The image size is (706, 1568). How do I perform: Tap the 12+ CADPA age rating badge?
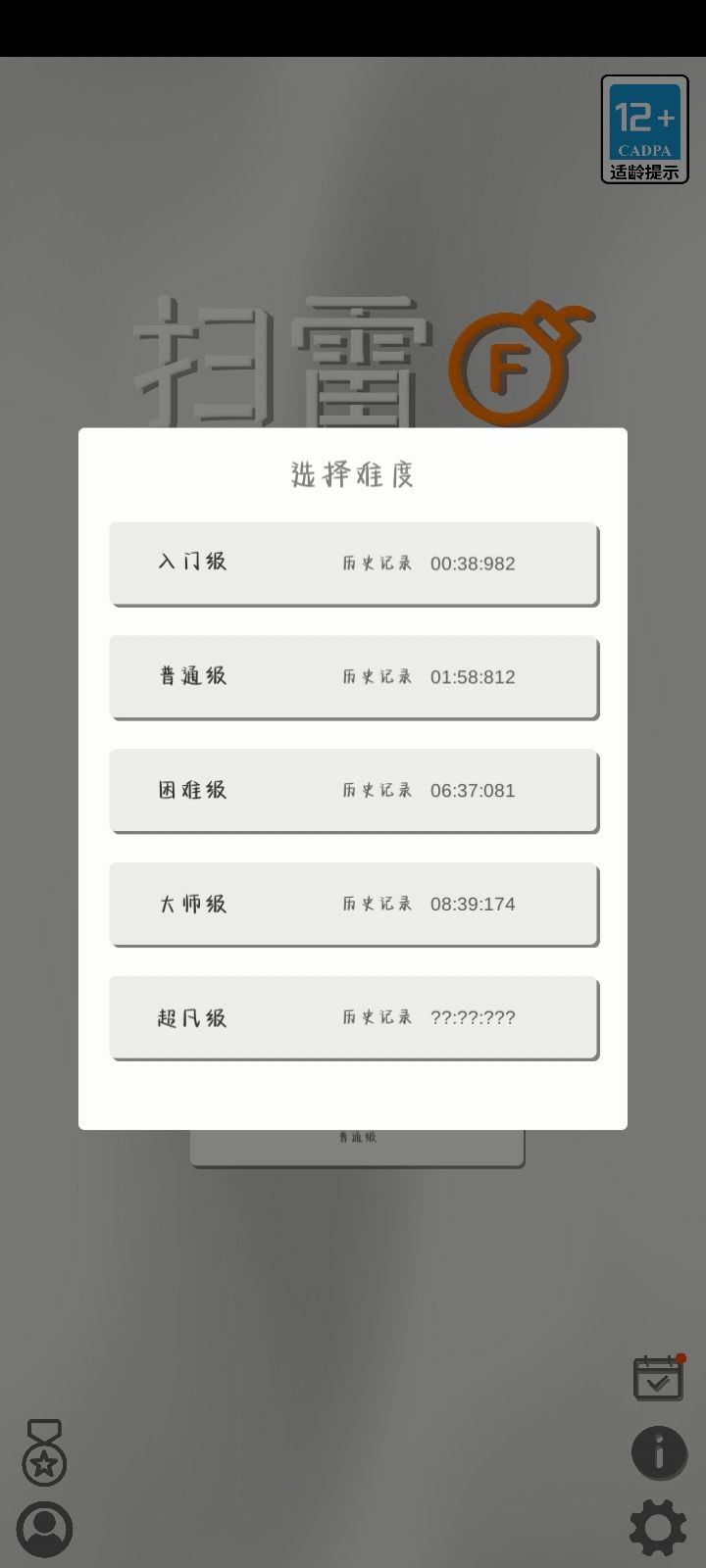[644, 127]
